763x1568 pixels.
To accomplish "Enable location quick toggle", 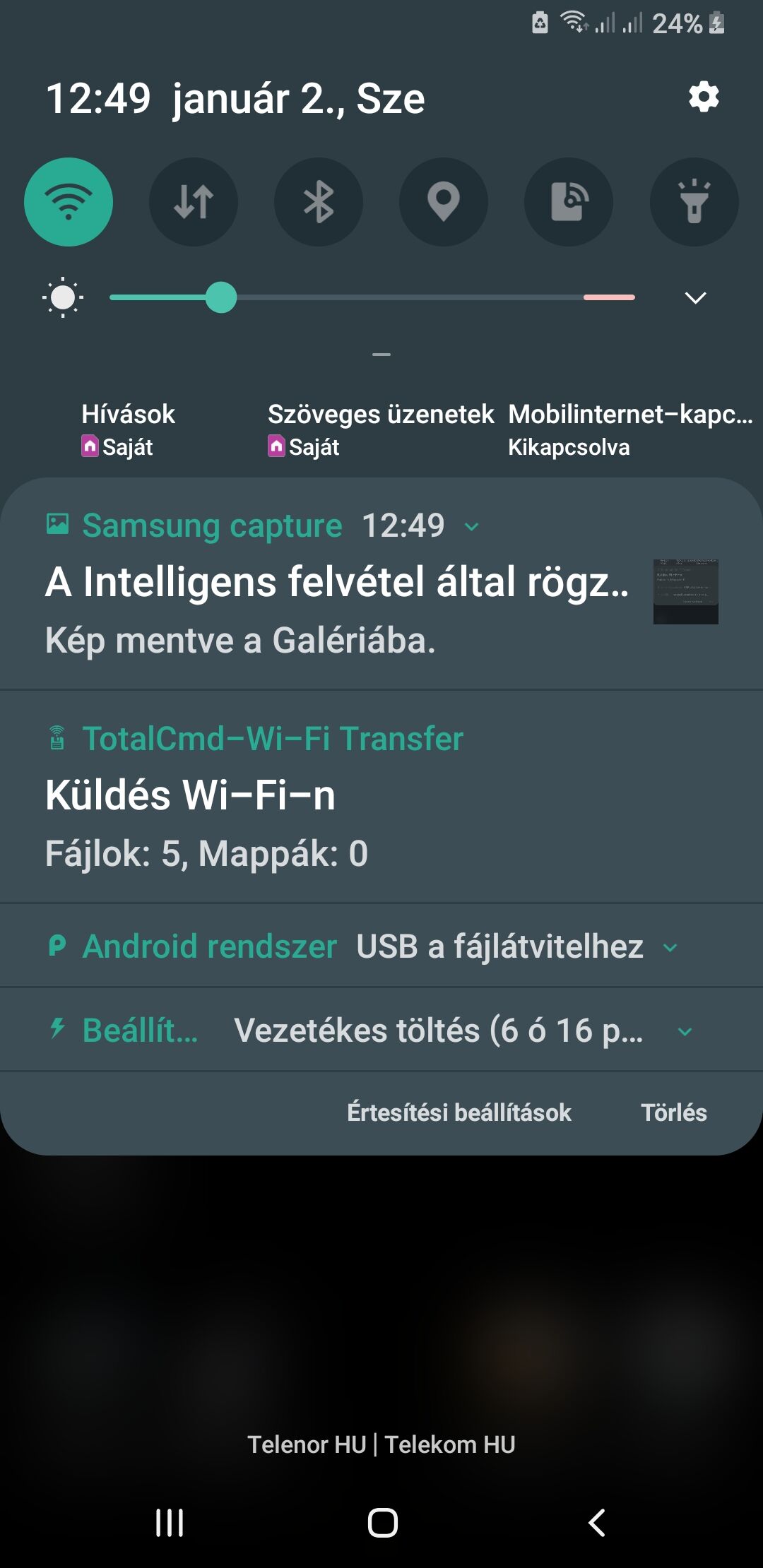I will point(444,202).
